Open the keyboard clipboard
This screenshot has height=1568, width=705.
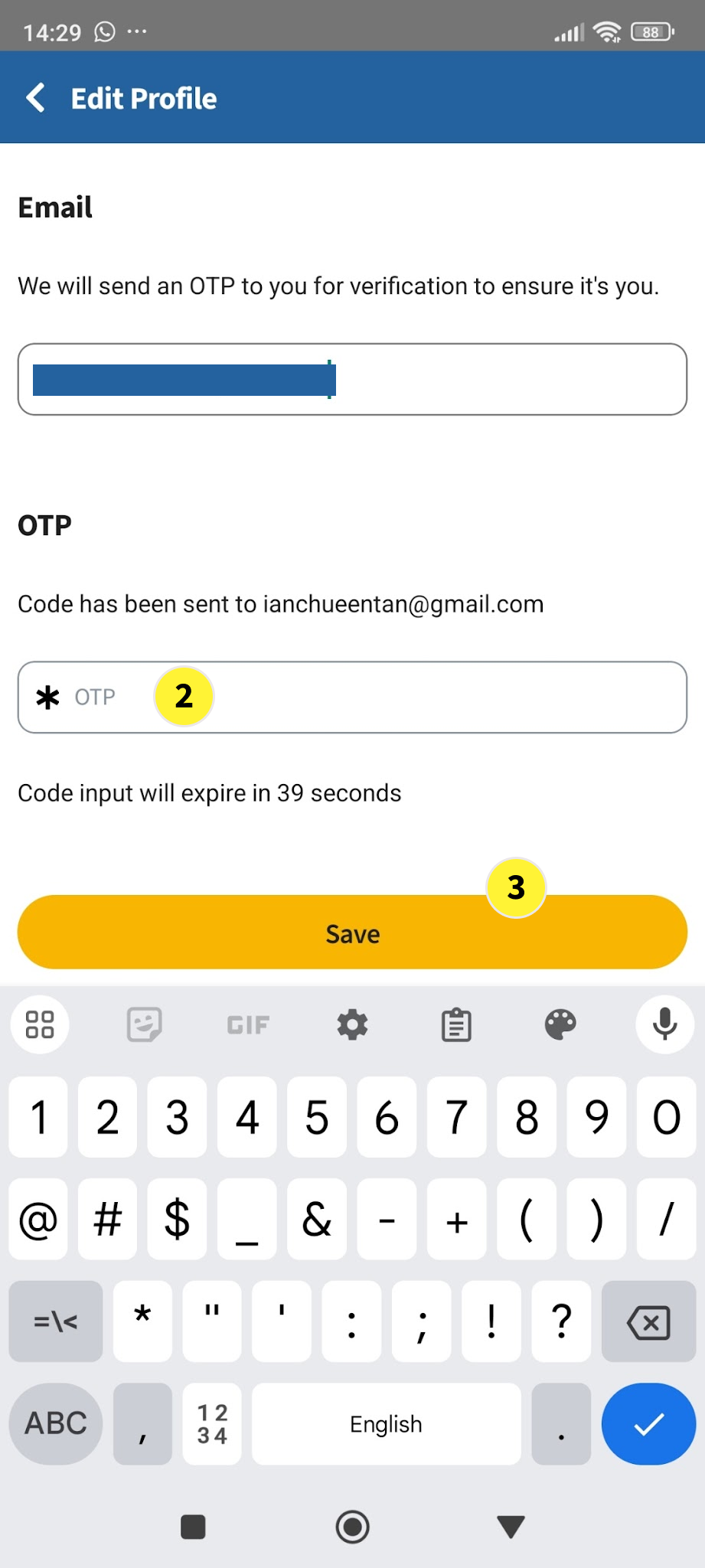(456, 1024)
